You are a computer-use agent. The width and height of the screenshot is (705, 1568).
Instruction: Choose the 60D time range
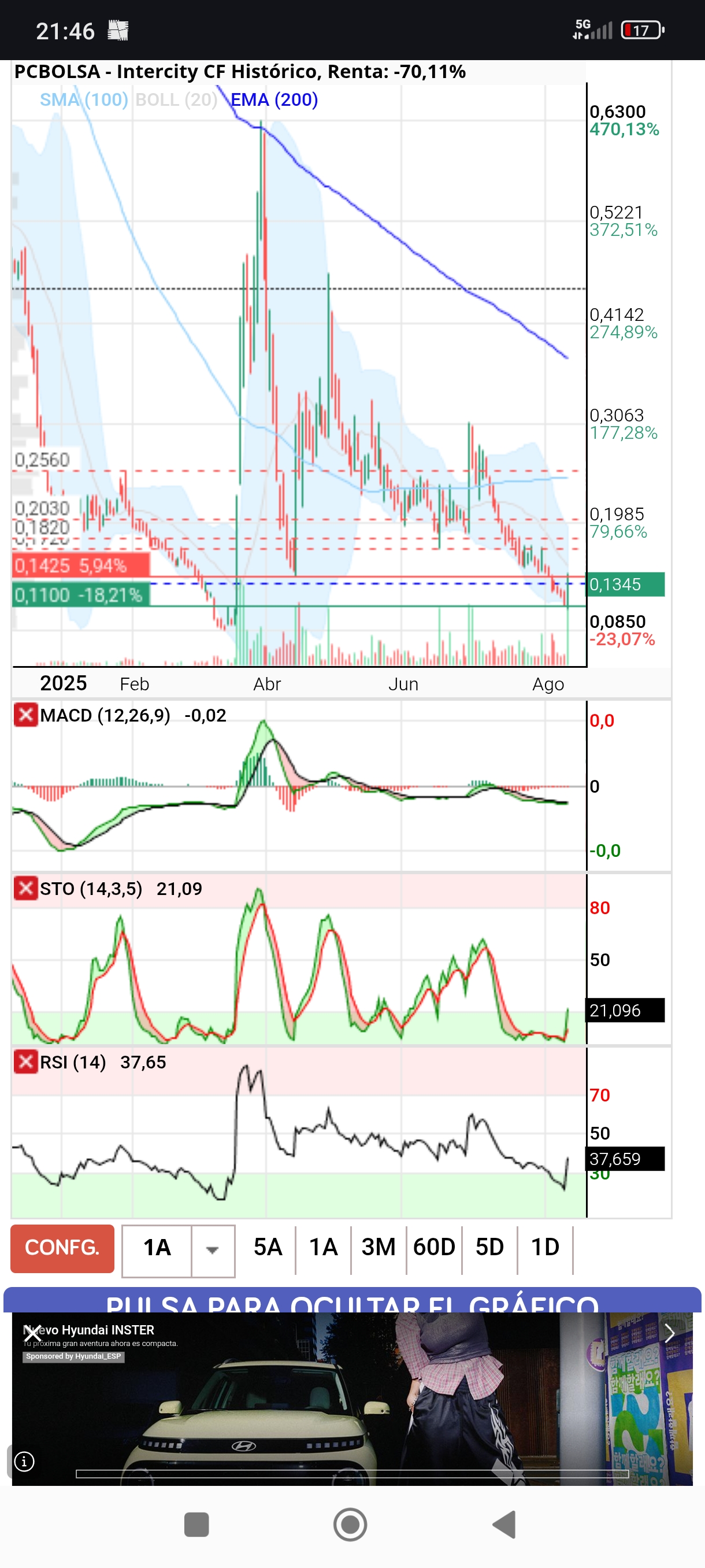[434, 1247]
